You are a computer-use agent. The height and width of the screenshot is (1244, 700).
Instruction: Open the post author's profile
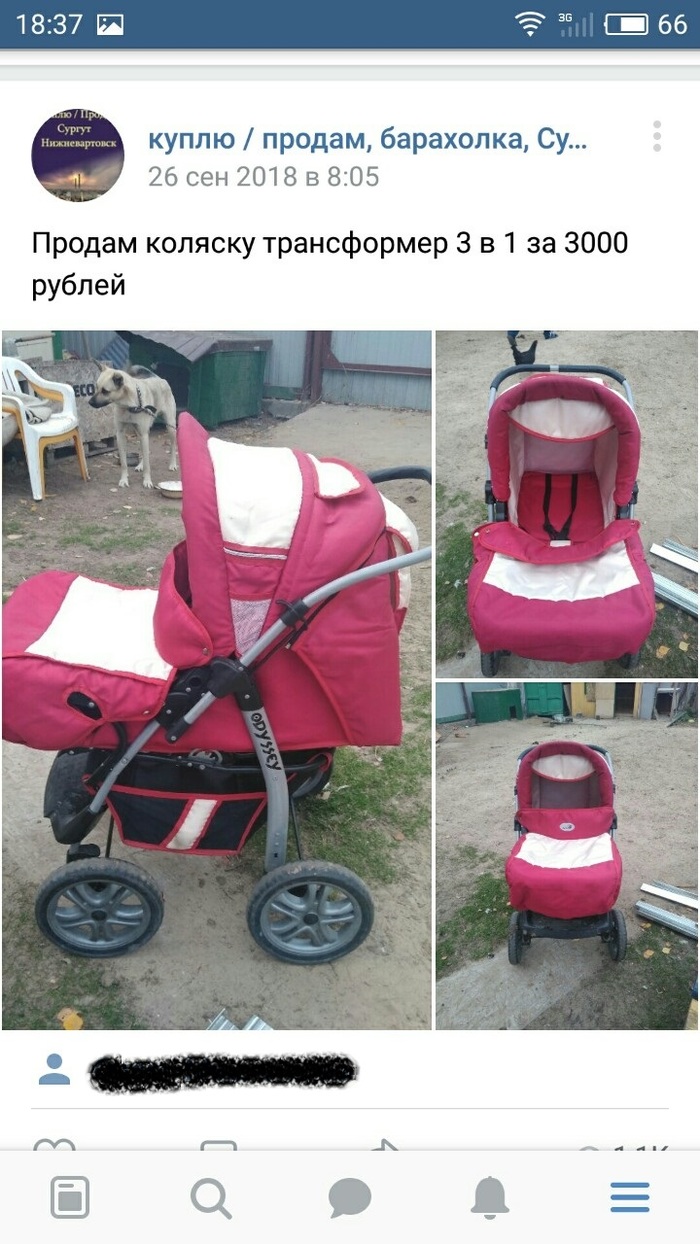222,1071
